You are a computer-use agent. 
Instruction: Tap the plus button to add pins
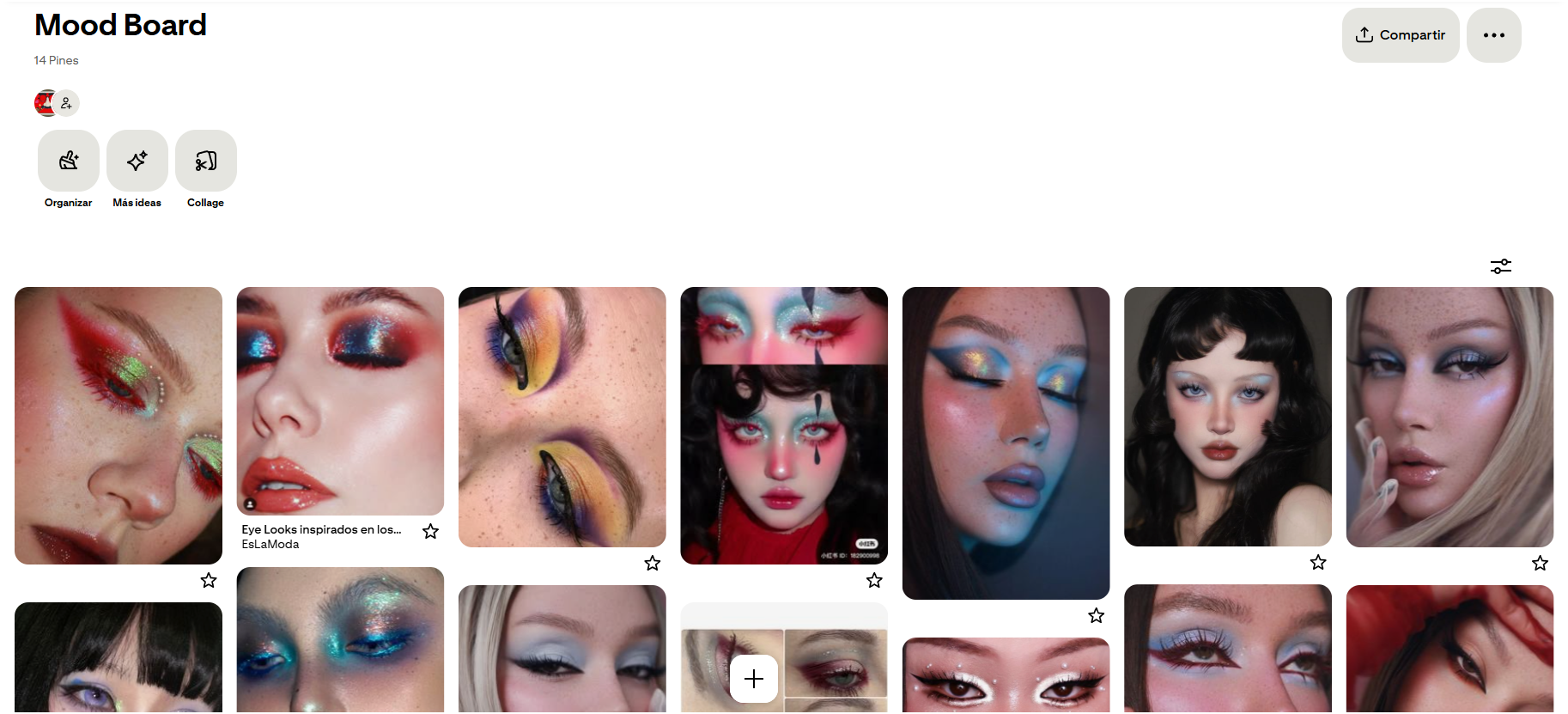point(754,679)
